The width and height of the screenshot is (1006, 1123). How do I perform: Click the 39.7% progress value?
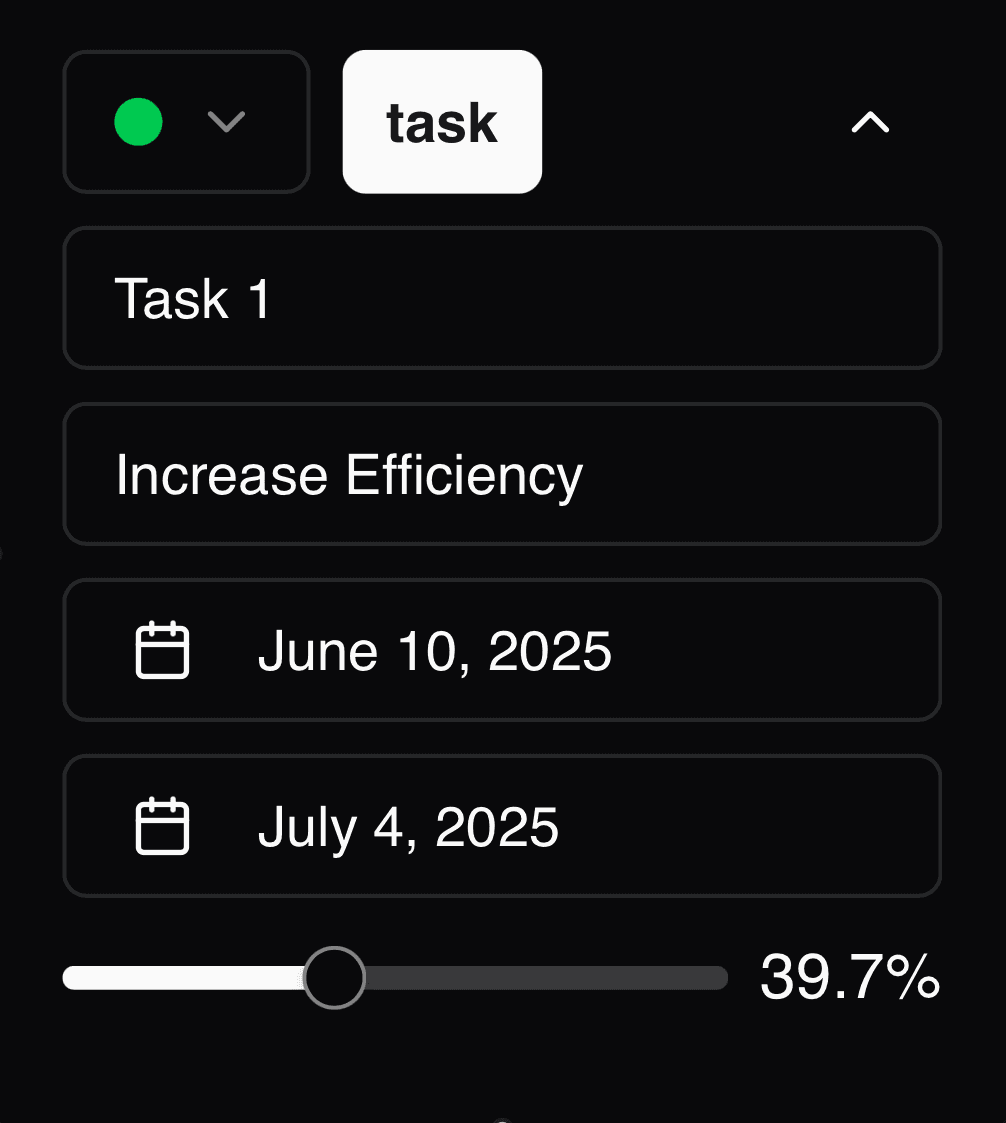(848, 978)
